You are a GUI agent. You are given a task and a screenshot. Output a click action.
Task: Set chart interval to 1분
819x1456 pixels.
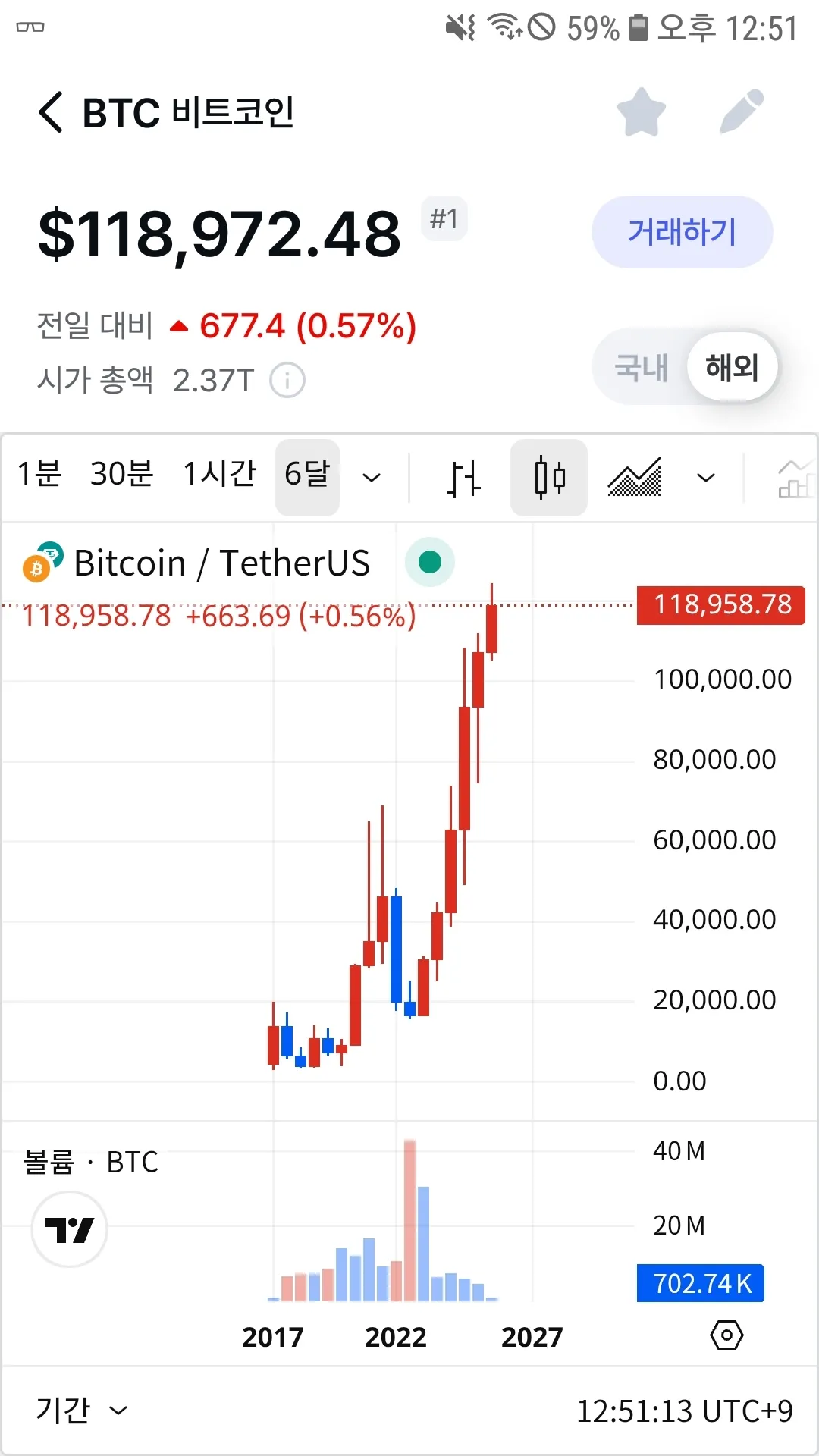(x=39, y=475)
